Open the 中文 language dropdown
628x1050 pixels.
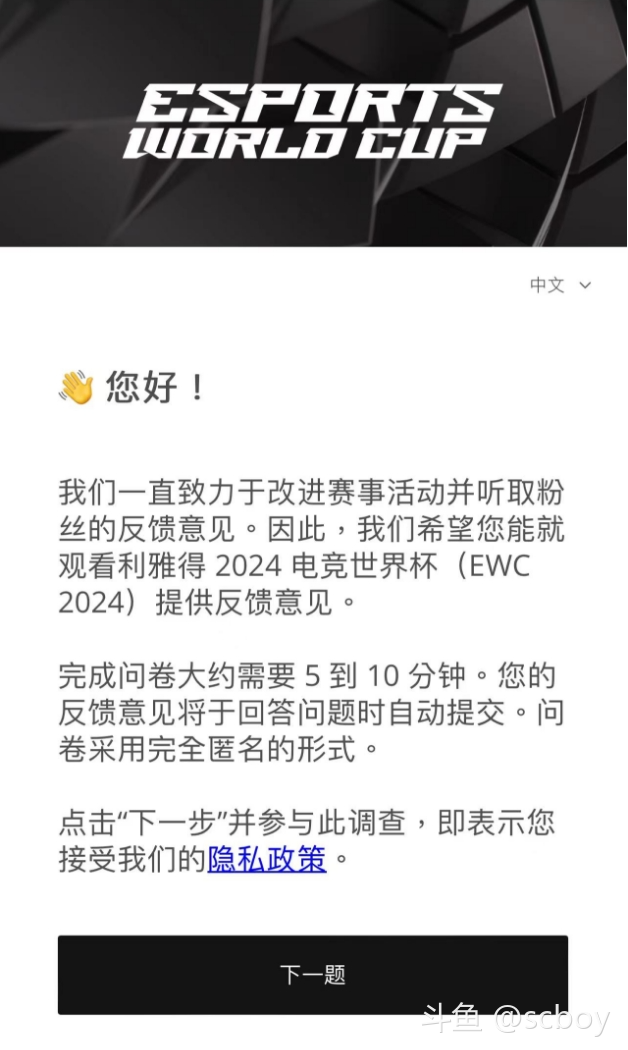click(560, 285)
